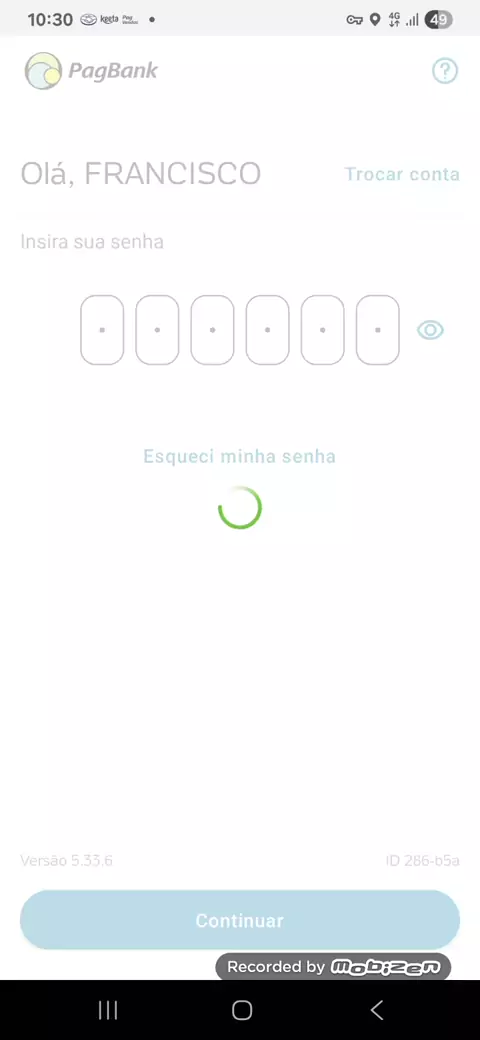
Task: Toggle password visibility with the eye icon
Action: click(430, 330)
